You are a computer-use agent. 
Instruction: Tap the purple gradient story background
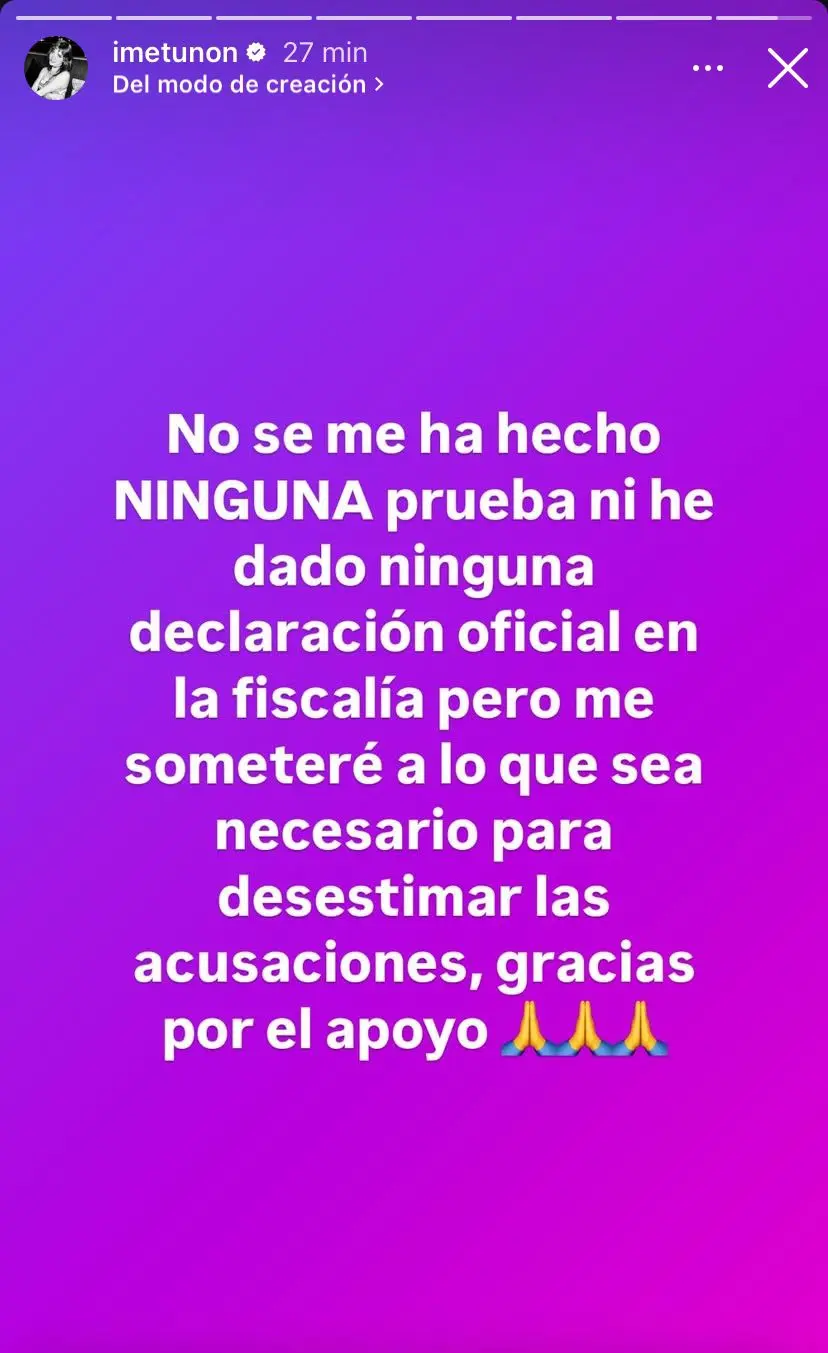click(414, 1200)
